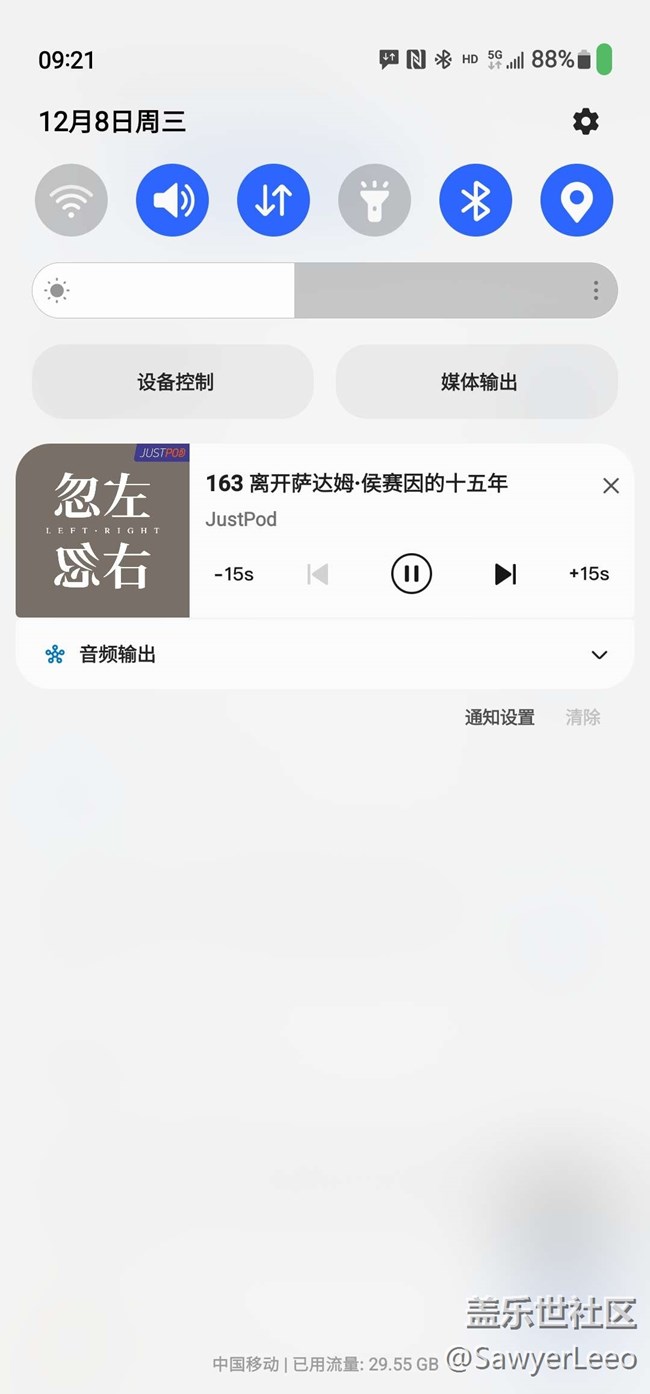Open 媒体输出 panel
The image size is (650, 1394).
pos(478,382)
